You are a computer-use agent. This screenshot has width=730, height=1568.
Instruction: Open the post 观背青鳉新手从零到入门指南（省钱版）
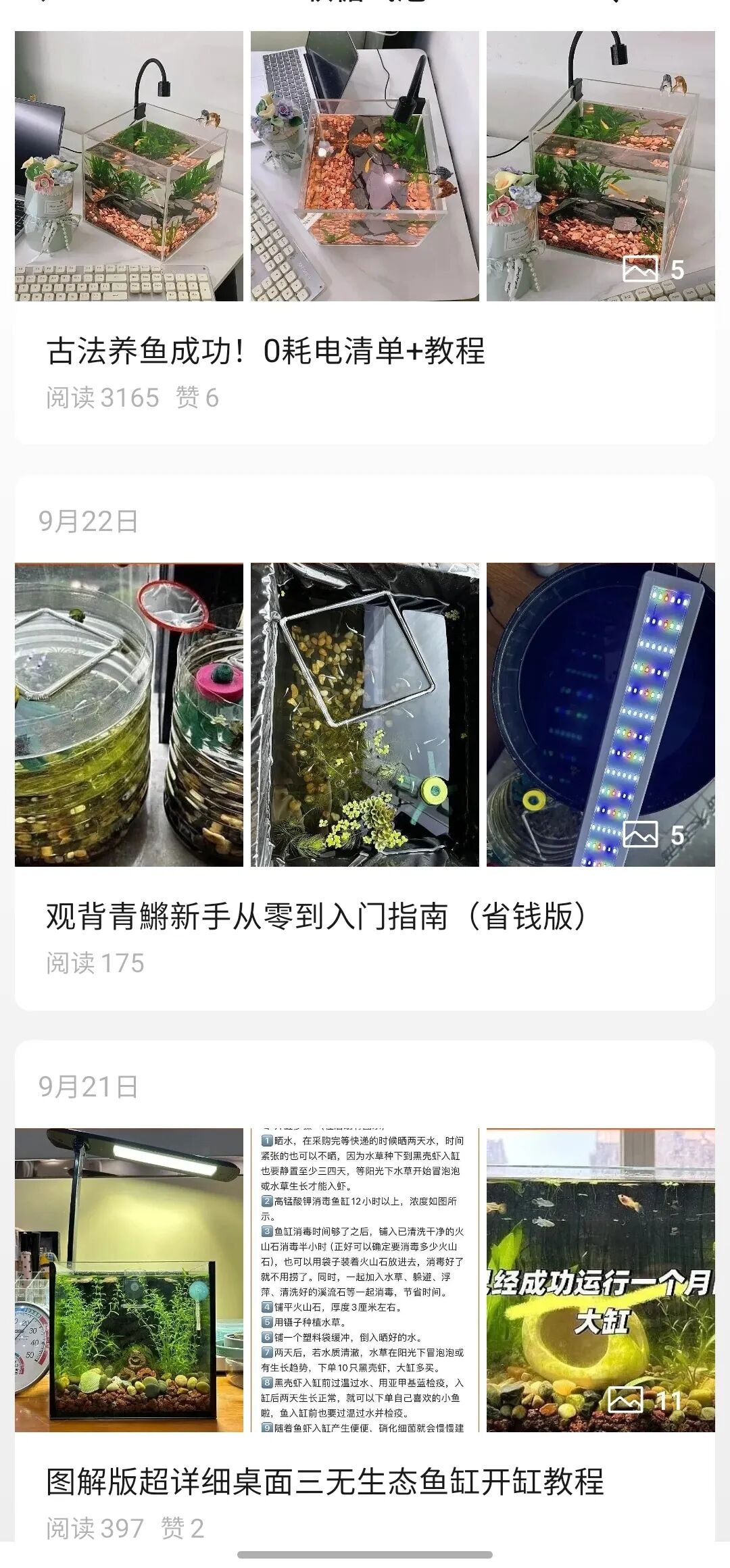(x=316, y=917)
